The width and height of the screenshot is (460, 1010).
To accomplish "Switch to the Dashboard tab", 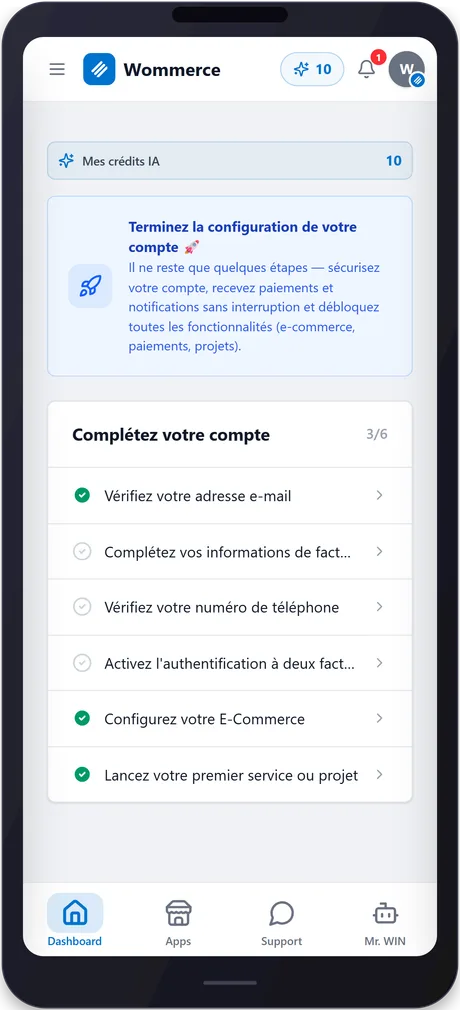I will tap(75, 921).
